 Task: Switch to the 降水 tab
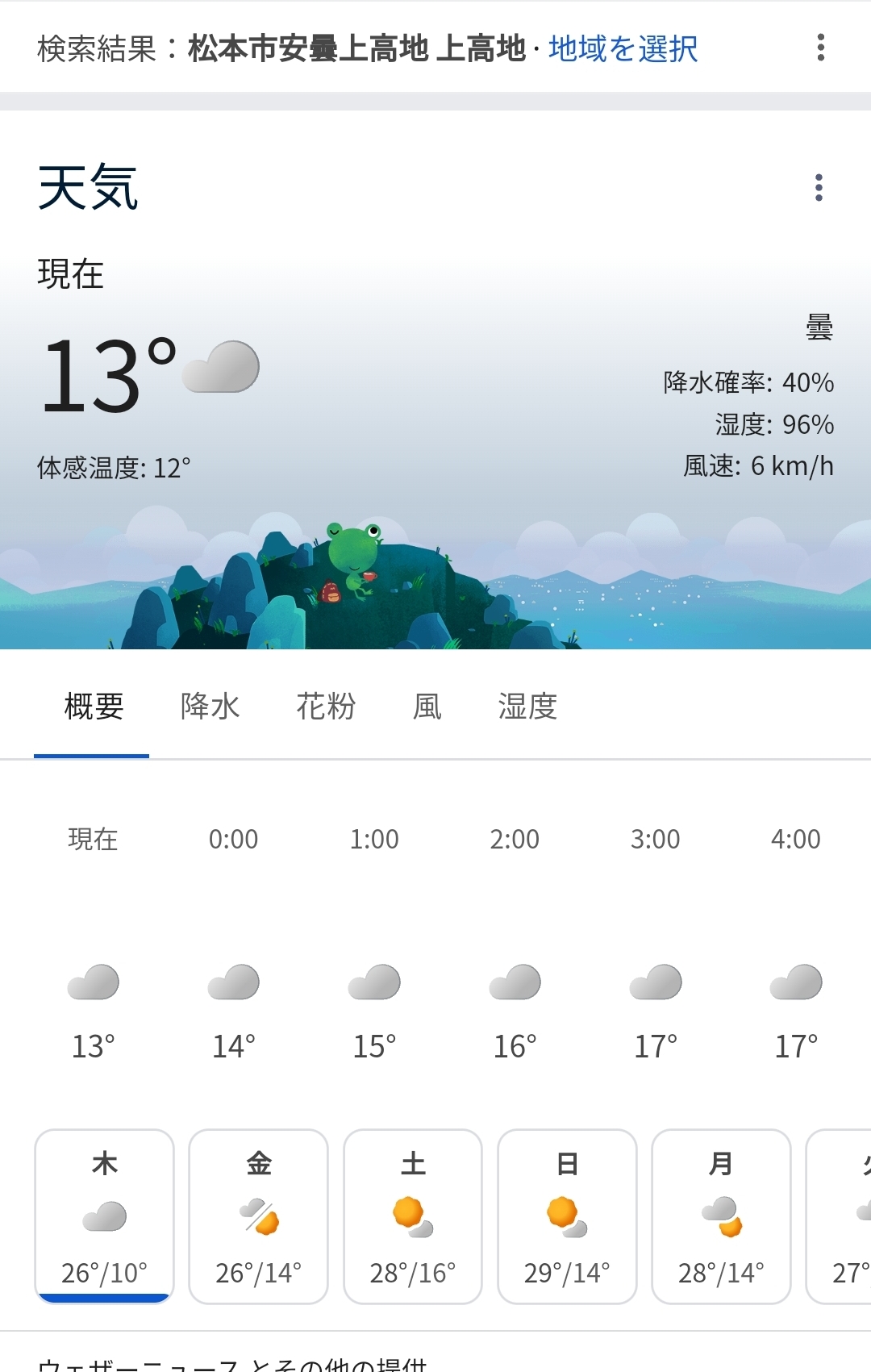coord(210,707)
